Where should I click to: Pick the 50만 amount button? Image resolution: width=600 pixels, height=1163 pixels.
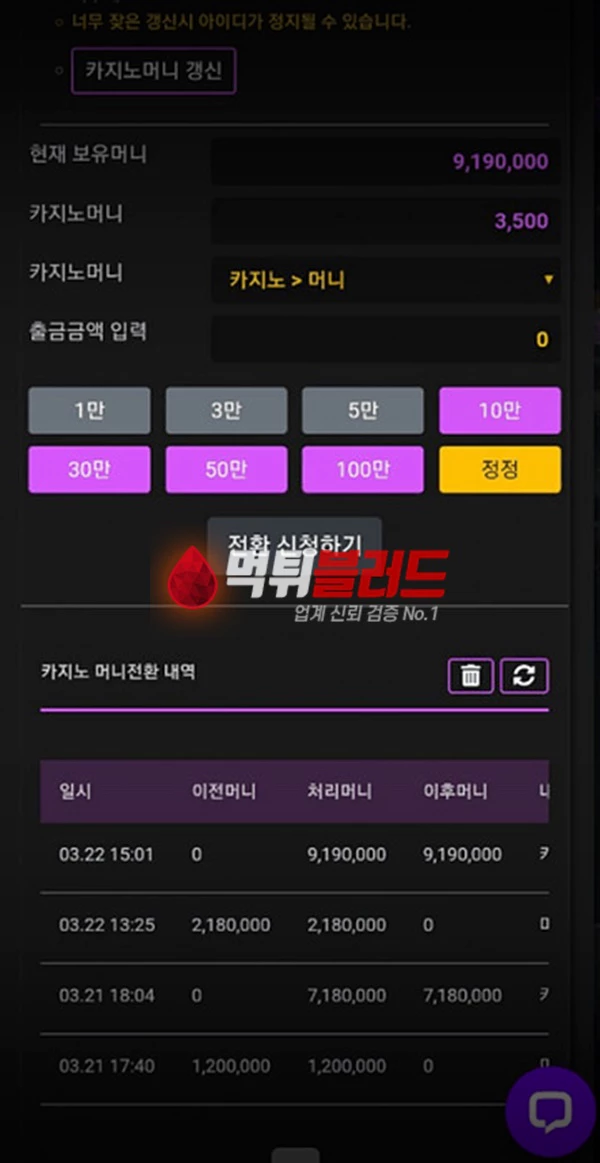pyautogui.click(x=226, y=470)
